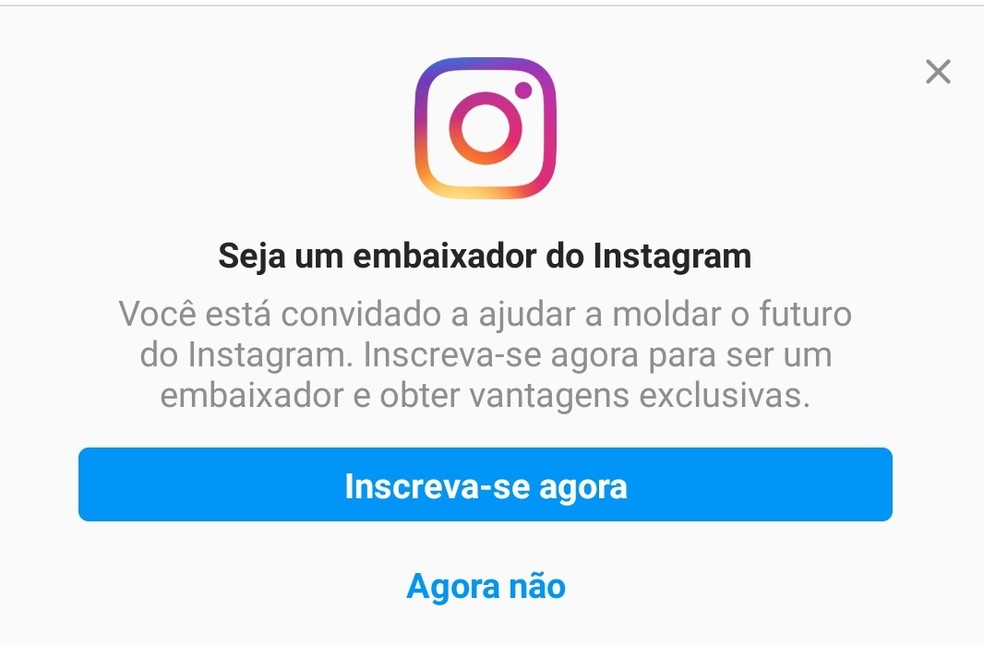Tap the Inscreva-se agora button
Screen dimensions: 984x645
point(485,485)
